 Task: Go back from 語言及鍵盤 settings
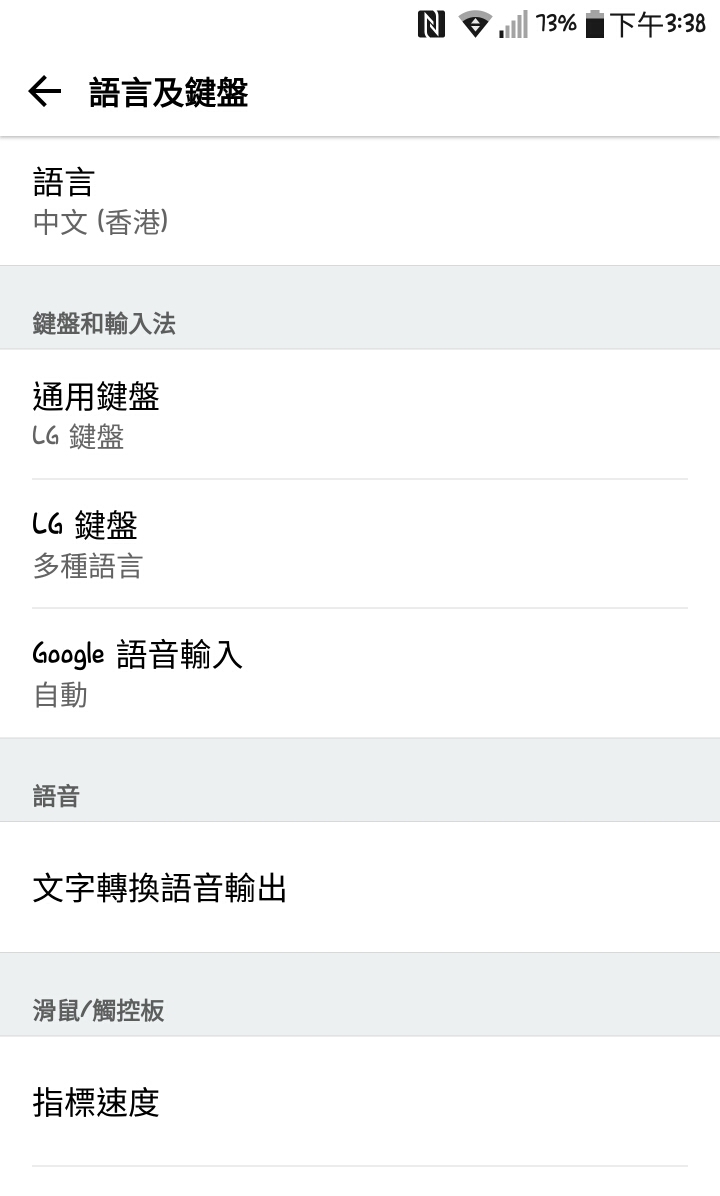tap(44, 92)
